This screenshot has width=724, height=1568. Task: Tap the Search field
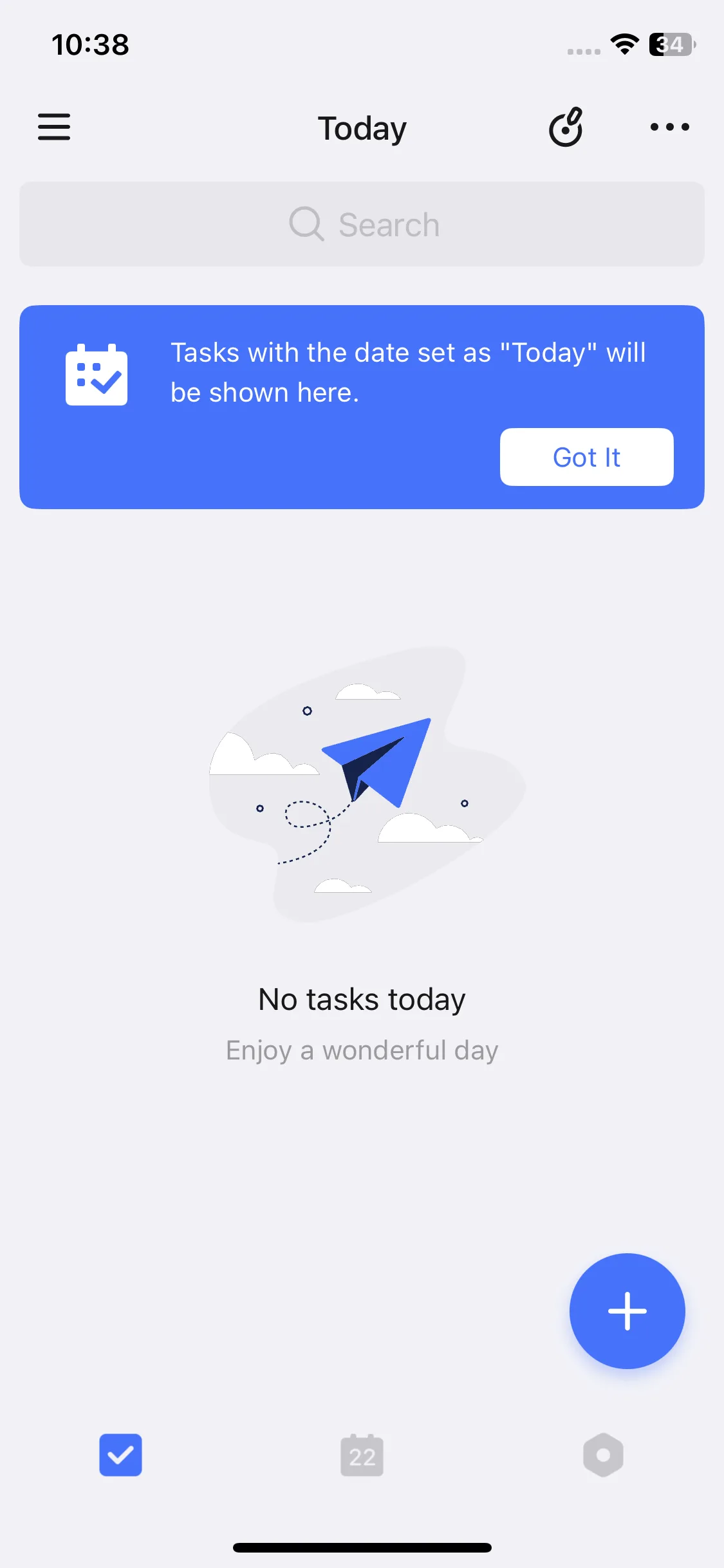[x=362, y=224]
